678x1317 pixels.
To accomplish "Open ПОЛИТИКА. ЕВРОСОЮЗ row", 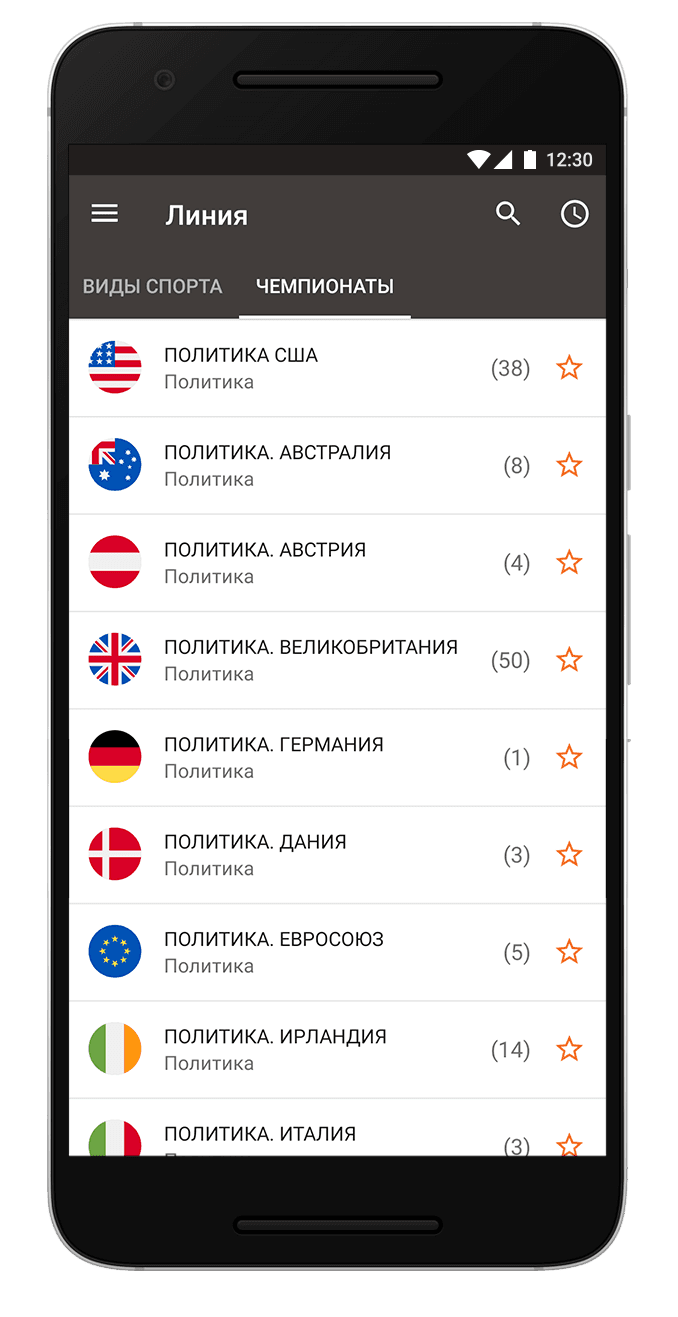I will (x=300, y=952).
